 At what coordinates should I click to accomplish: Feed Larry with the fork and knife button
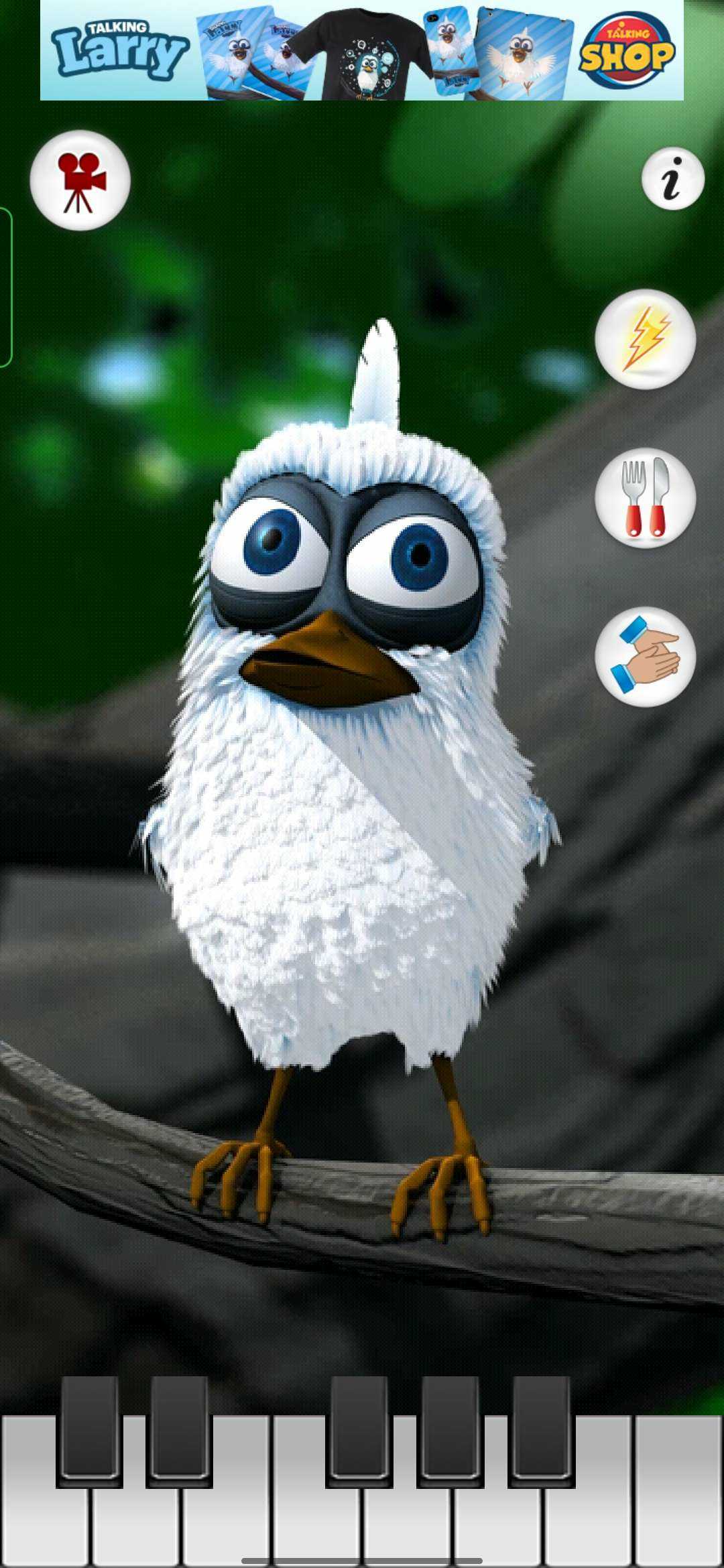click(645, 498)
